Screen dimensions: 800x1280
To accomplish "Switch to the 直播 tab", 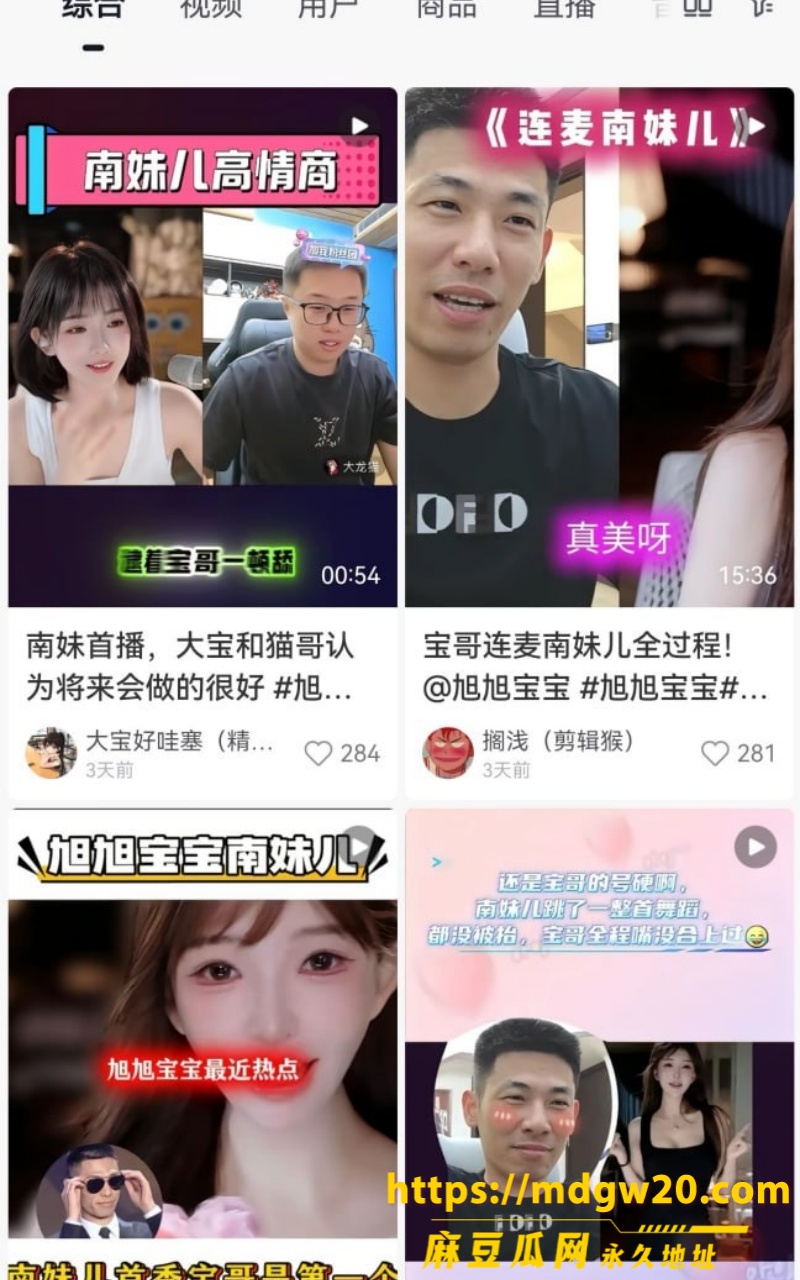I will point(565,8).
